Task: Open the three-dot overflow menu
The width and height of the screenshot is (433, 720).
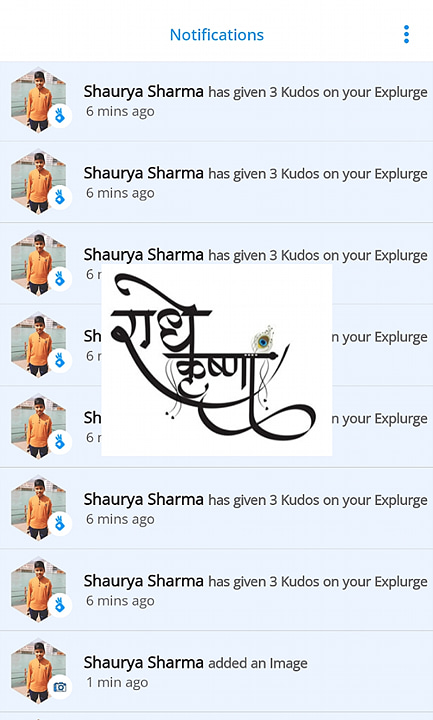Action: click(406, 34)
